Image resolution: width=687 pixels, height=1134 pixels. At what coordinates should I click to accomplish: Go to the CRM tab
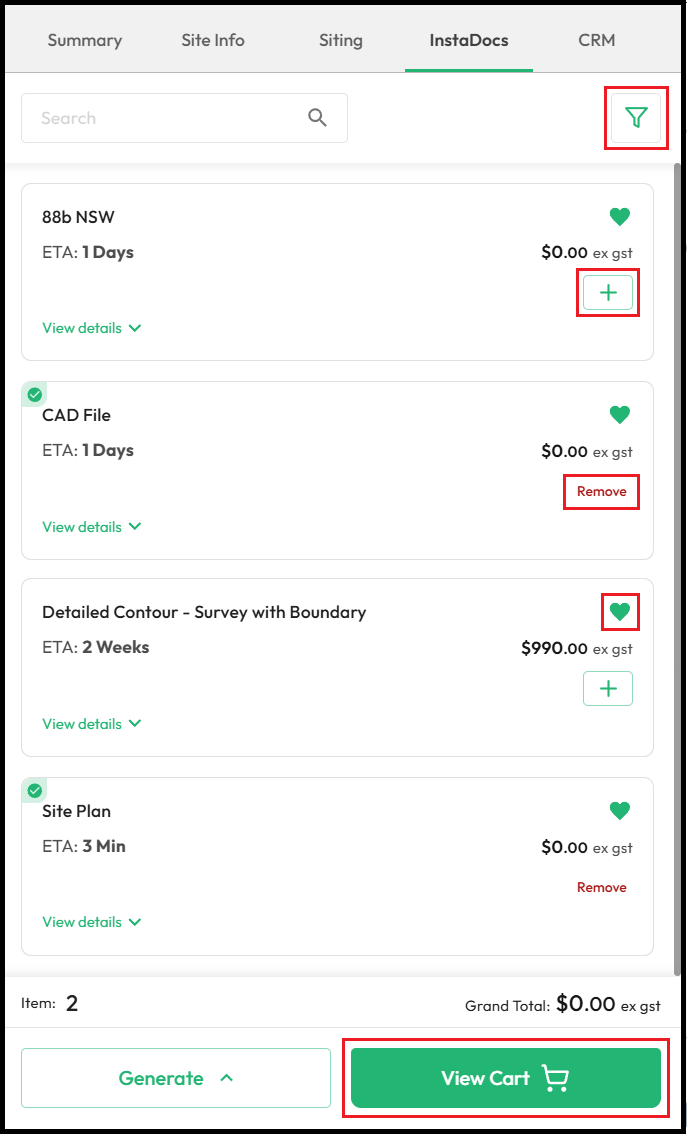597,40
